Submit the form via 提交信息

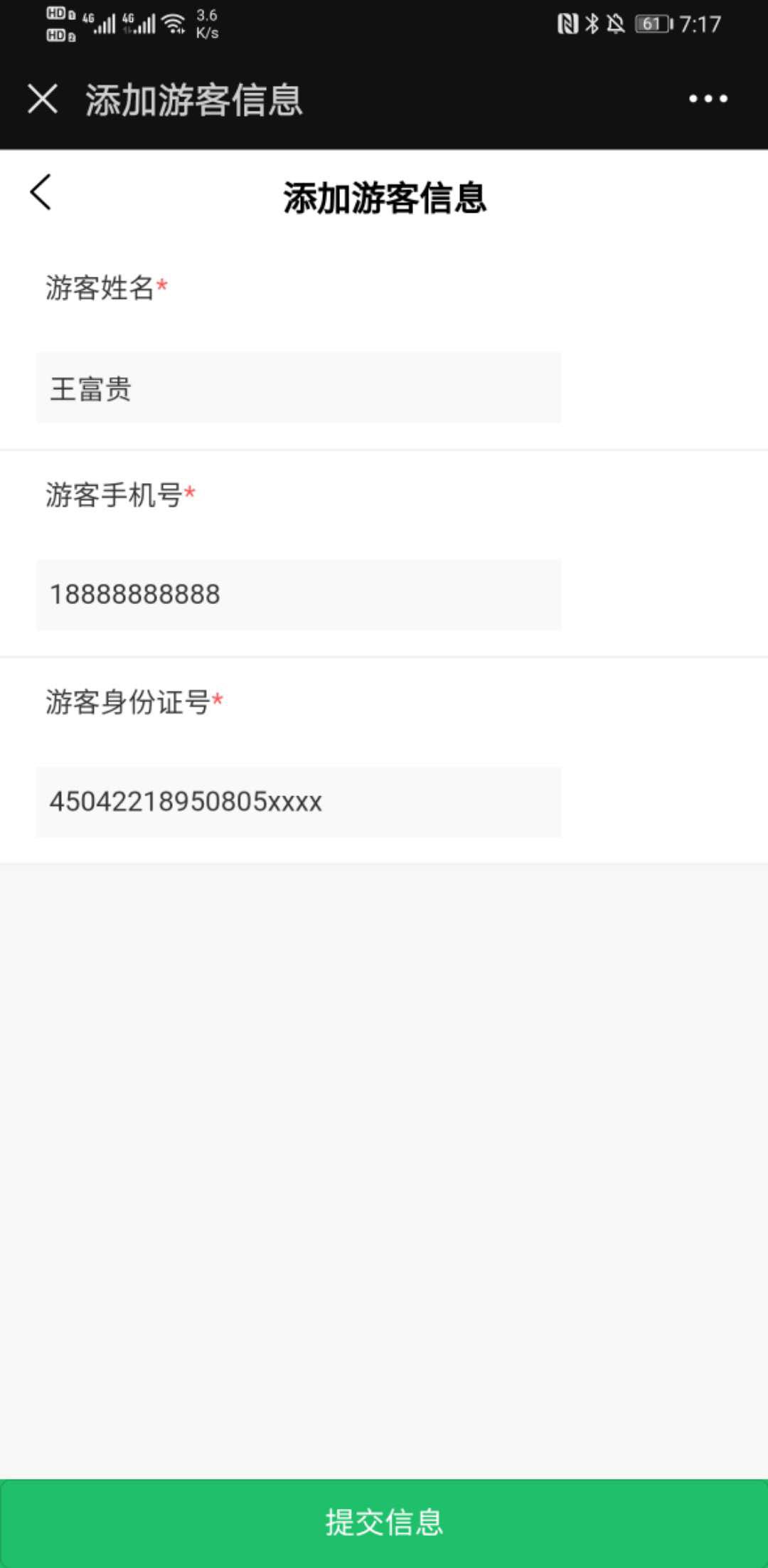[384, 1522]
